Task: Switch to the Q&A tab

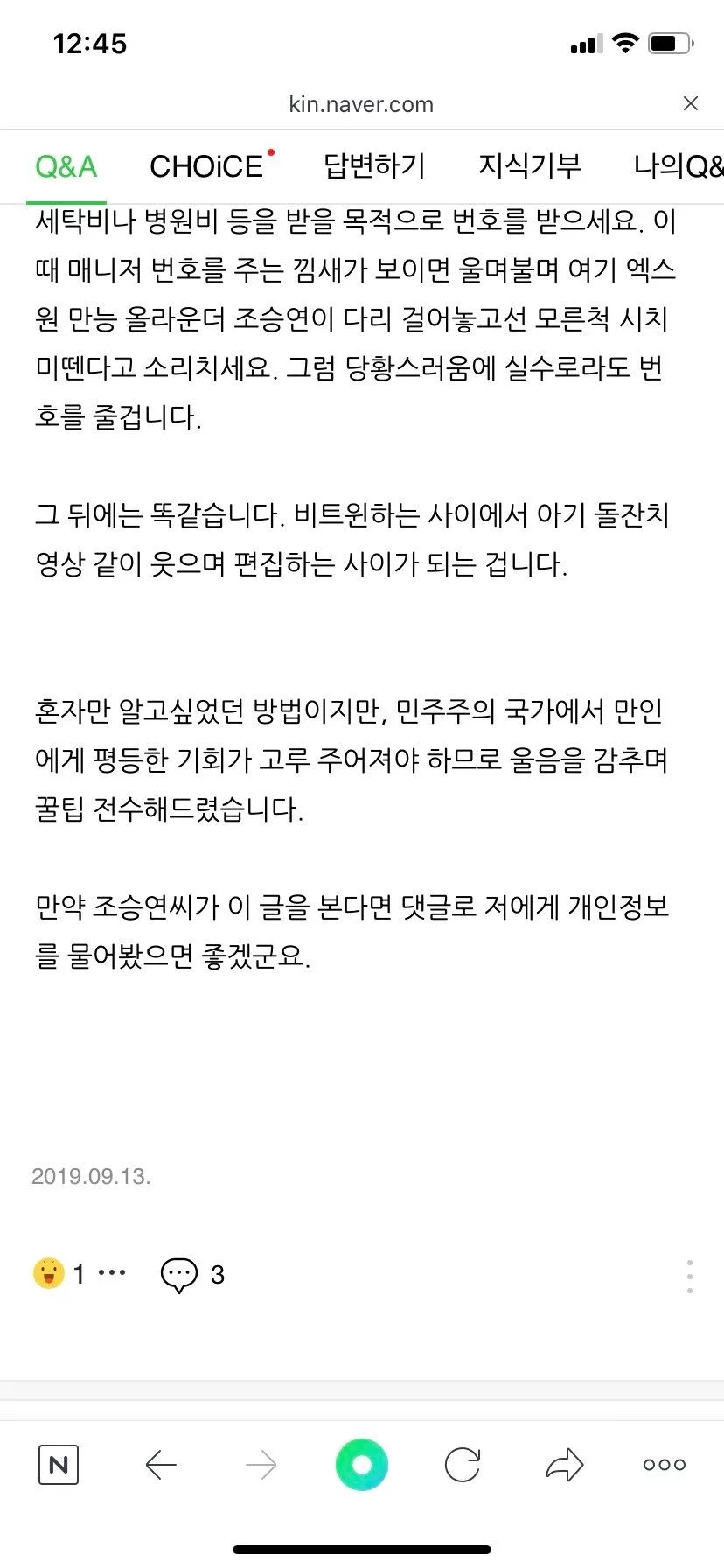Action: tap(66, 166)
